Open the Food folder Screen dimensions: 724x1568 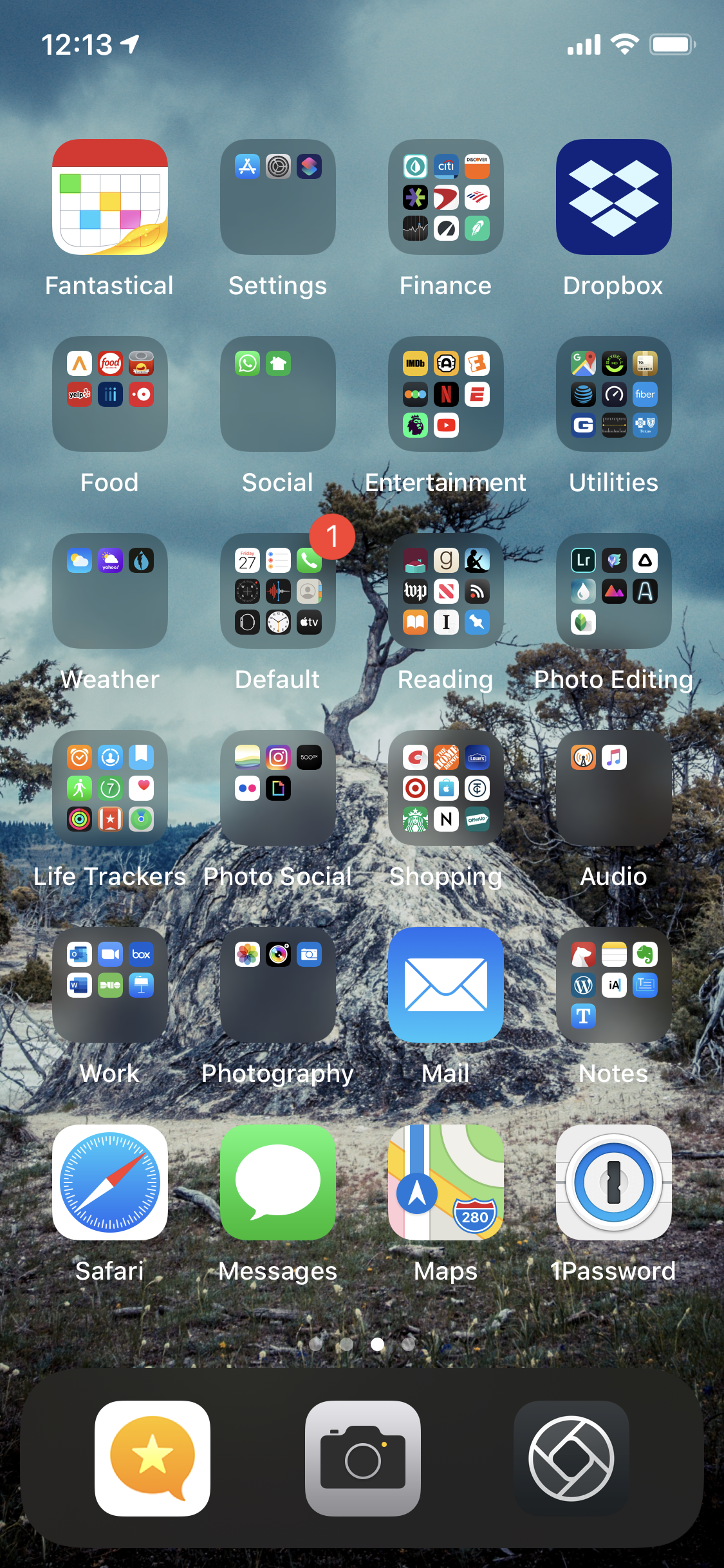(x=109, y=394)
